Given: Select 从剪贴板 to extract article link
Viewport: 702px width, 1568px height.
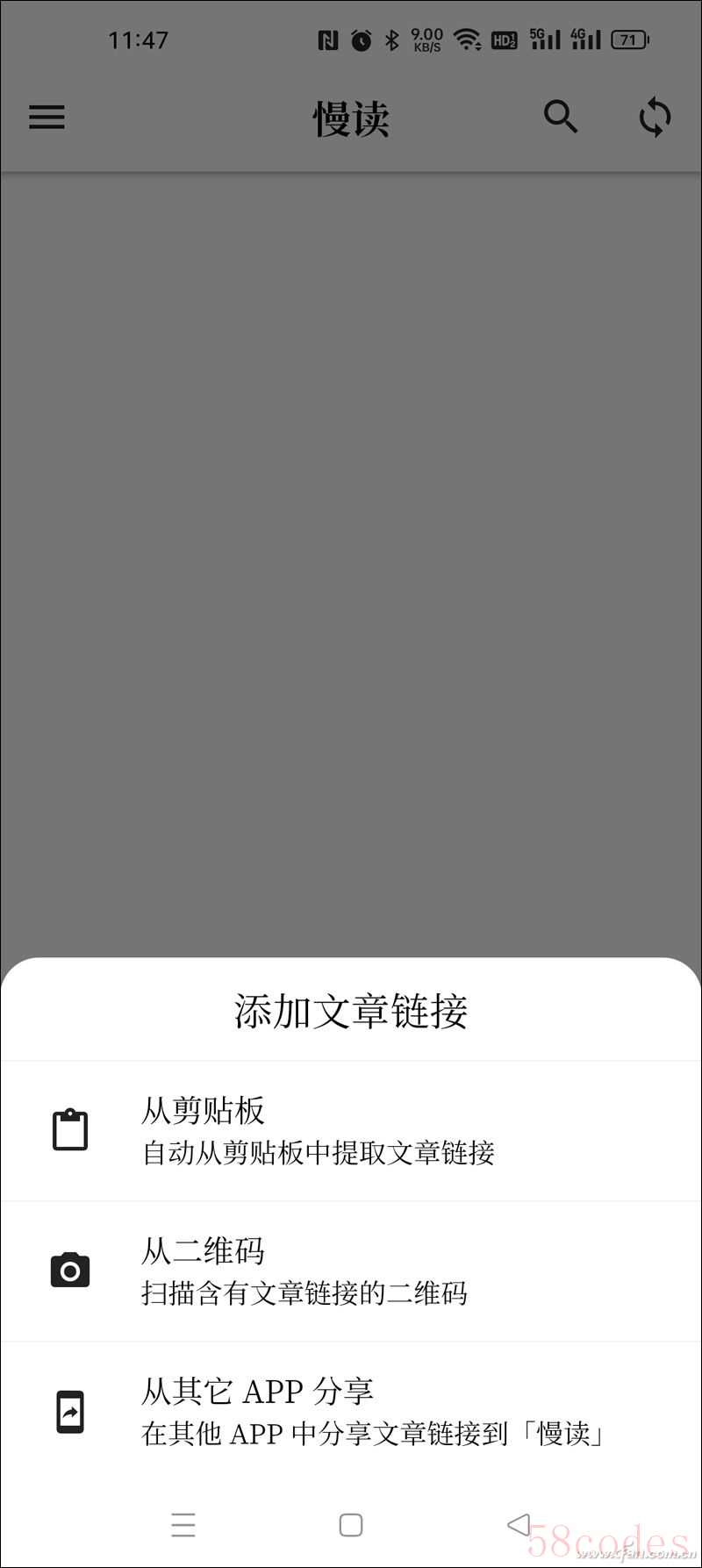Looking at the screenshot, I should click(x=351, y=1130).
